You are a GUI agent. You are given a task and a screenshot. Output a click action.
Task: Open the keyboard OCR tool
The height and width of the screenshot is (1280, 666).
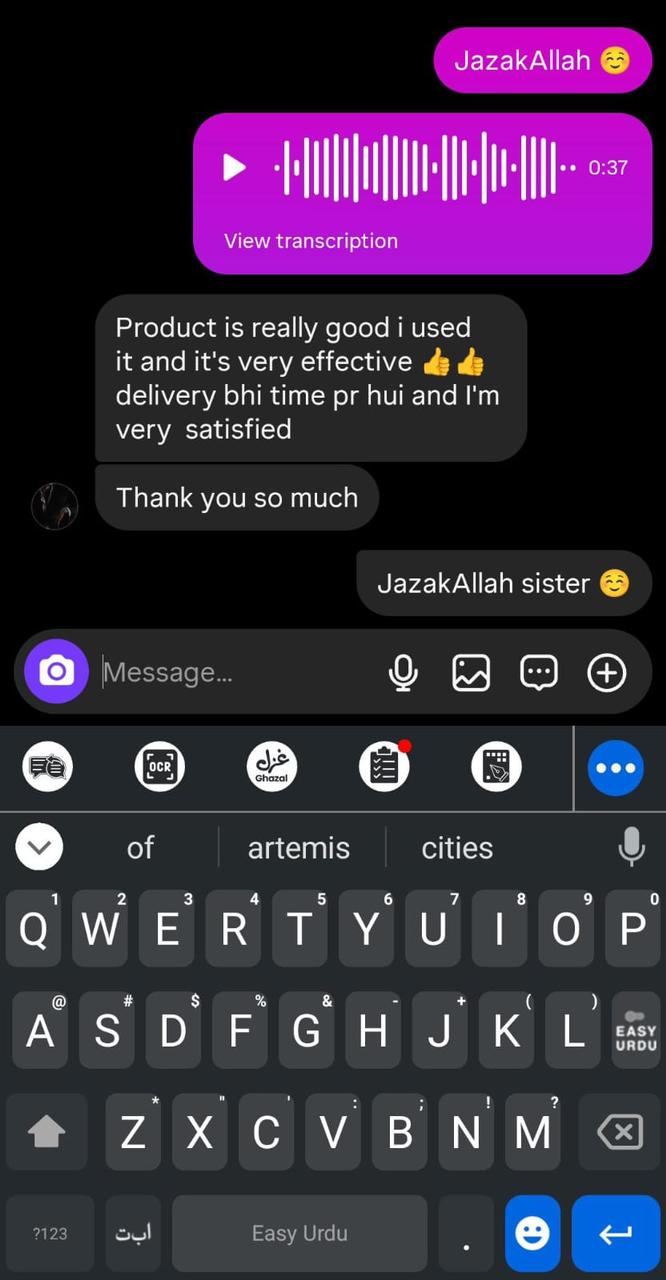pyautogui.click(x=160, y=767)
